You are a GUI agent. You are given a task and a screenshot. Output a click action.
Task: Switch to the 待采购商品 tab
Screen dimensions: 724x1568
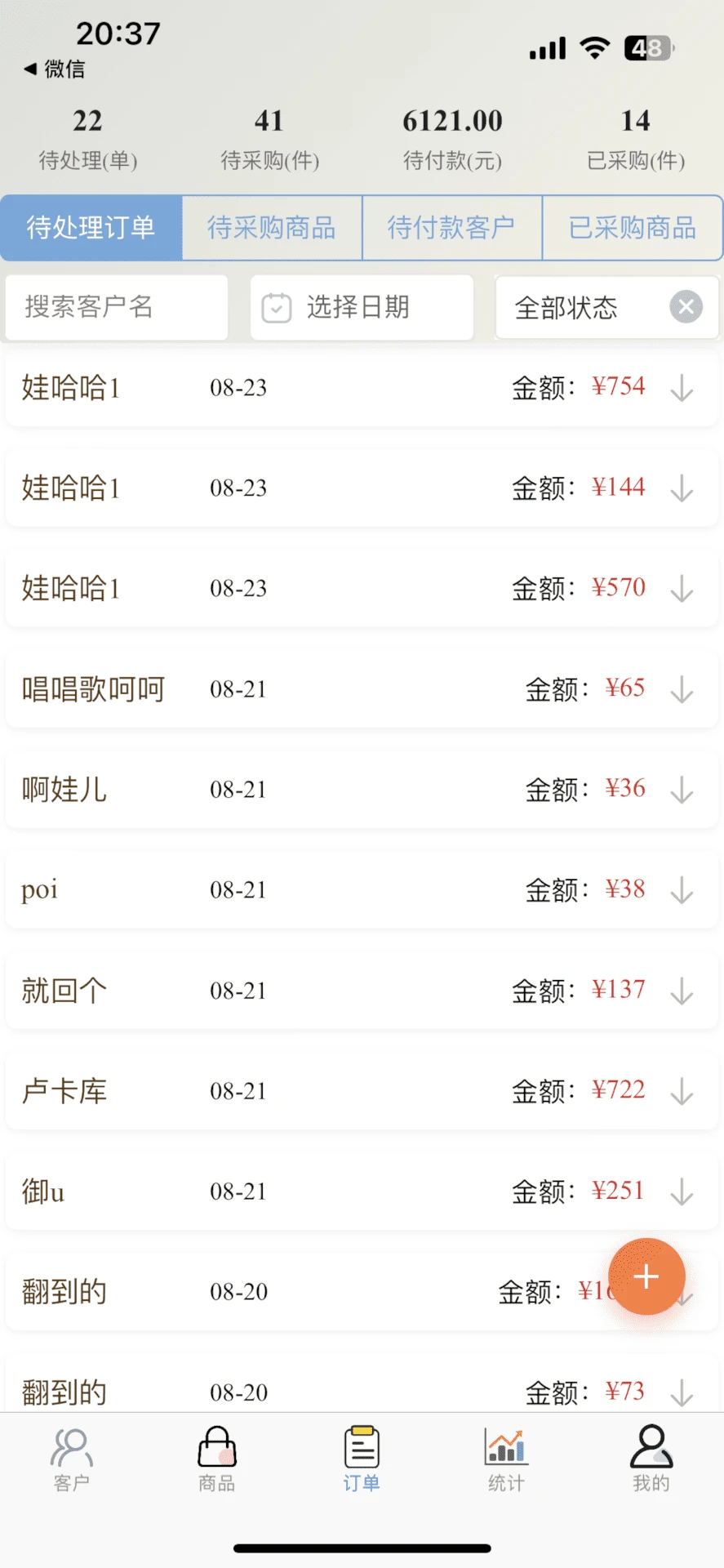coord(272,228)
